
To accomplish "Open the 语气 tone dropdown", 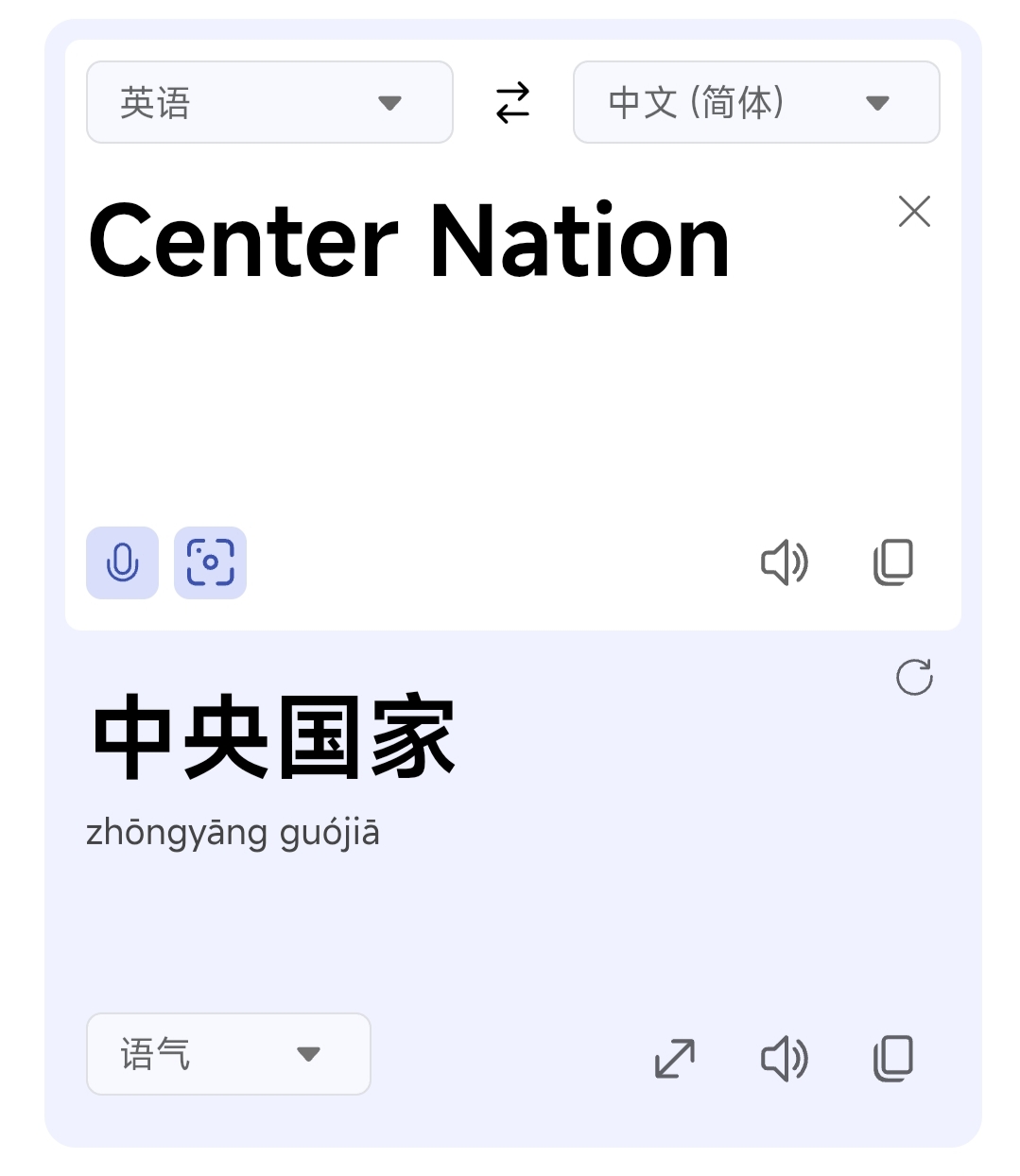I will 228,1054.
